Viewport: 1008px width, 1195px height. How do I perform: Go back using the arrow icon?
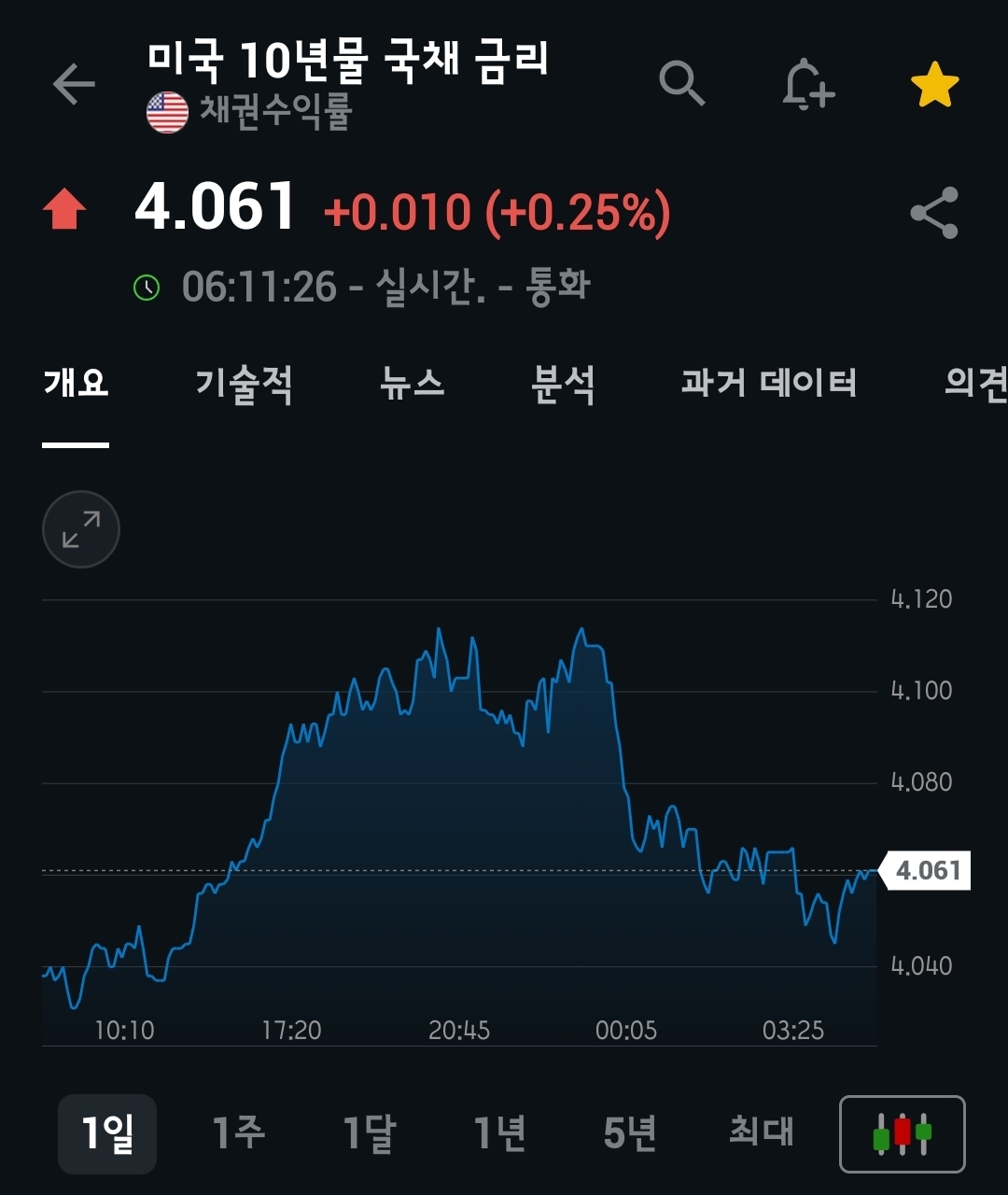click(74, 84)
